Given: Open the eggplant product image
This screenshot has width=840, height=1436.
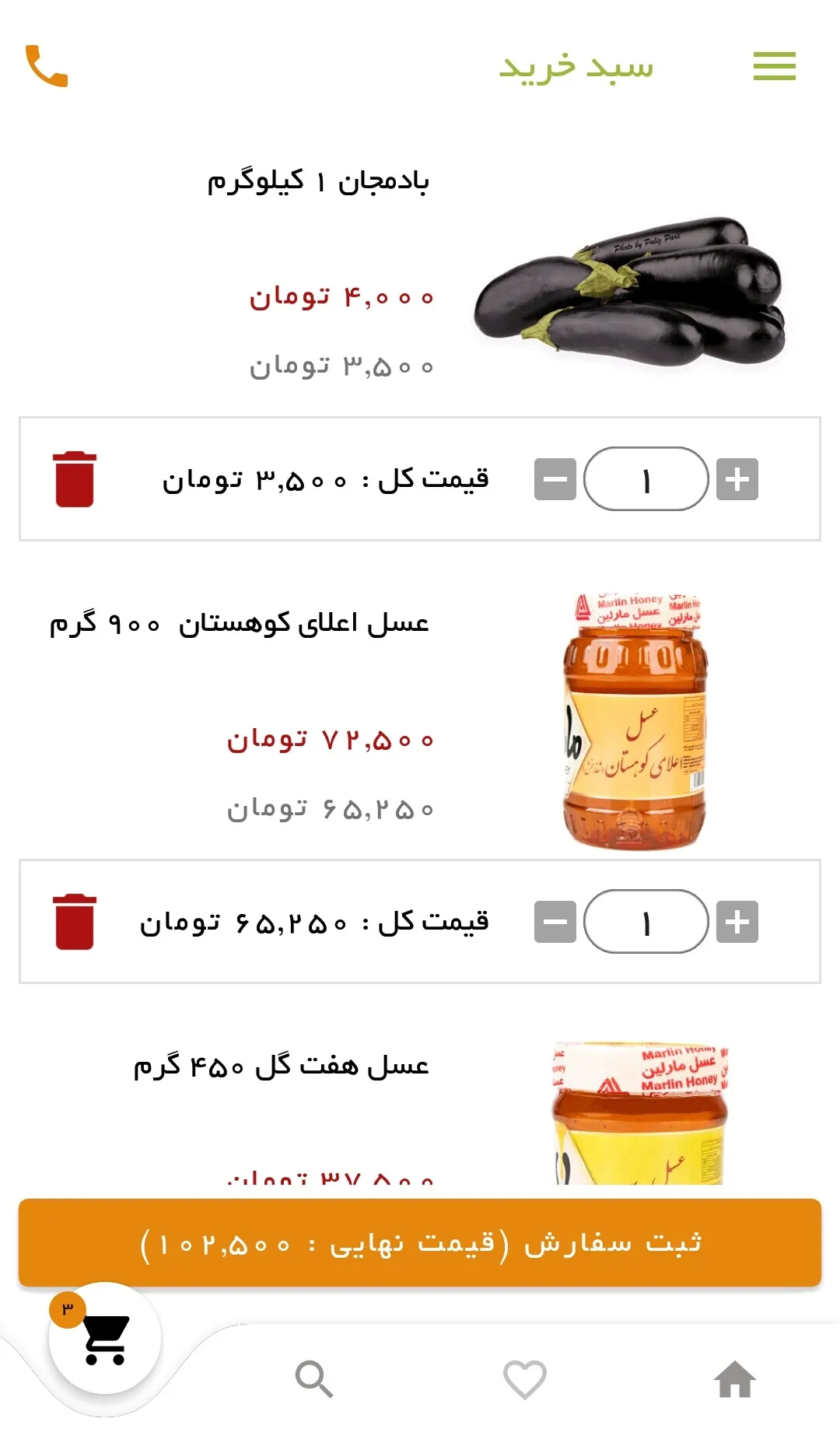Looking at the screenshot, I should (630, 292).
